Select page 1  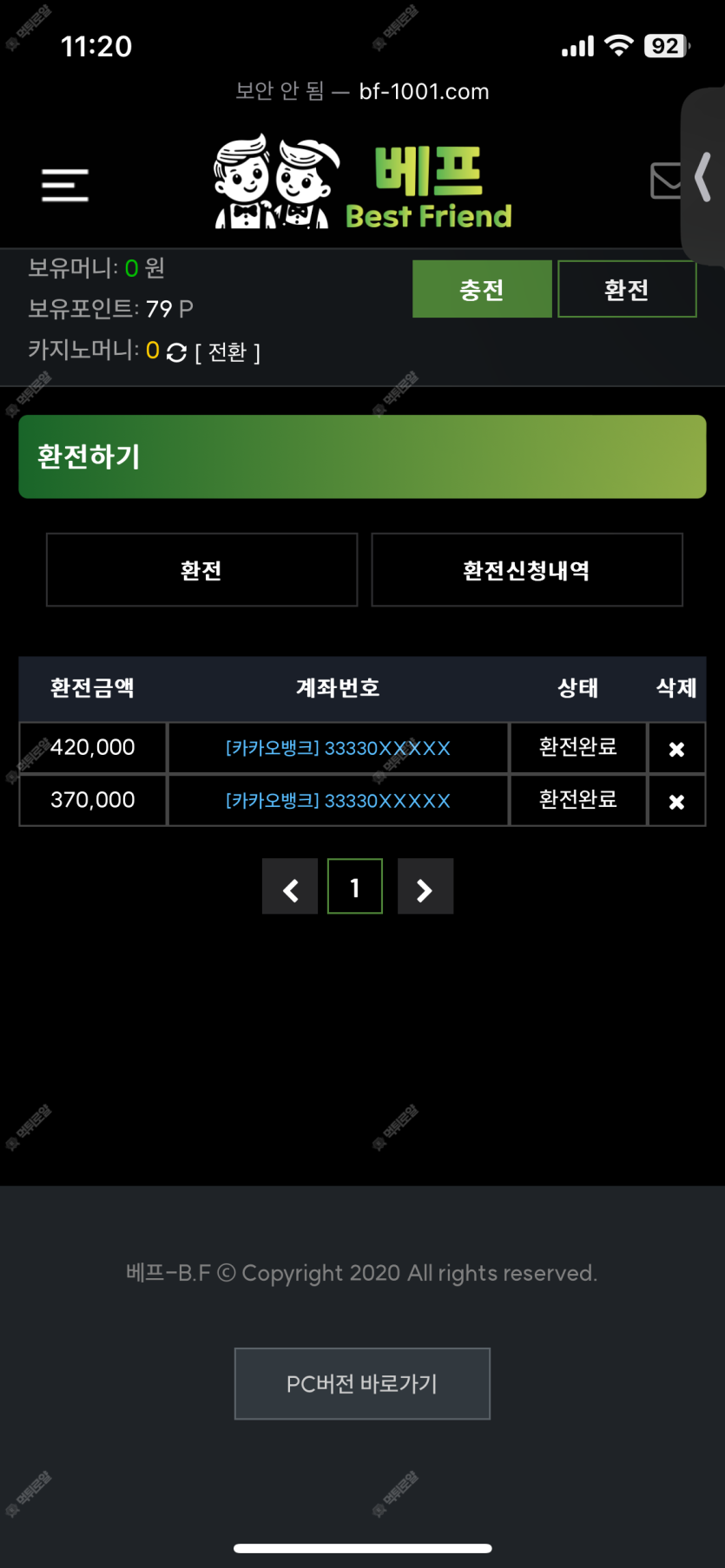tap(354, 887)
